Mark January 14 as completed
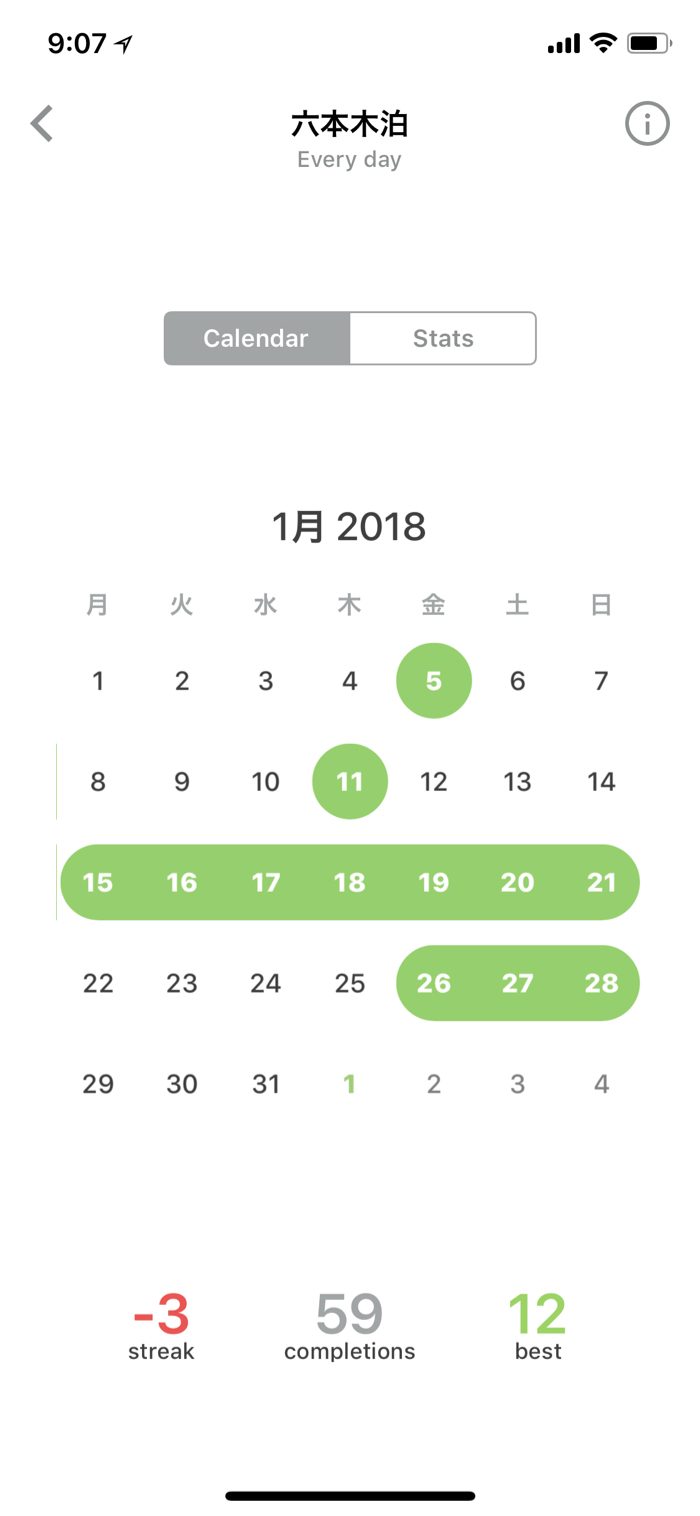 (x=601, y=782)
